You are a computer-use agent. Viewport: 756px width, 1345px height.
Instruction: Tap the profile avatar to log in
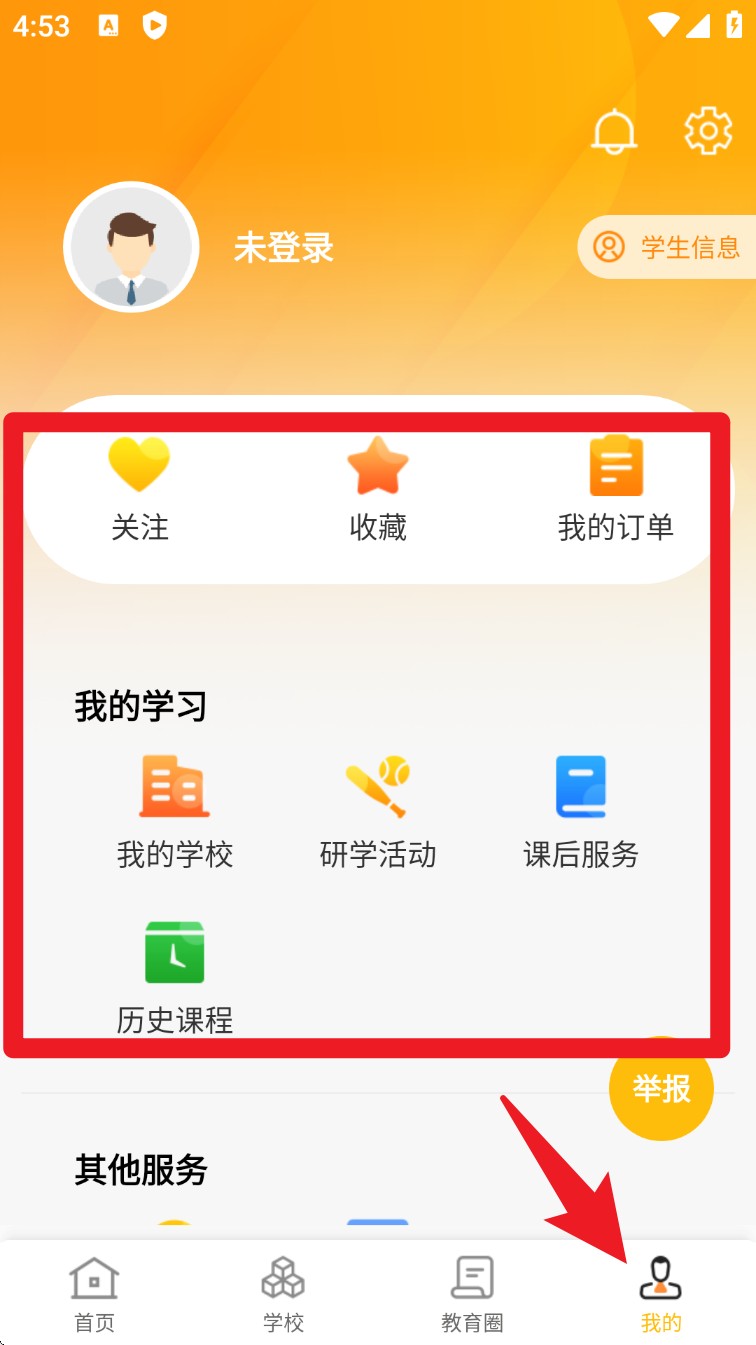[x=131, y=247]
